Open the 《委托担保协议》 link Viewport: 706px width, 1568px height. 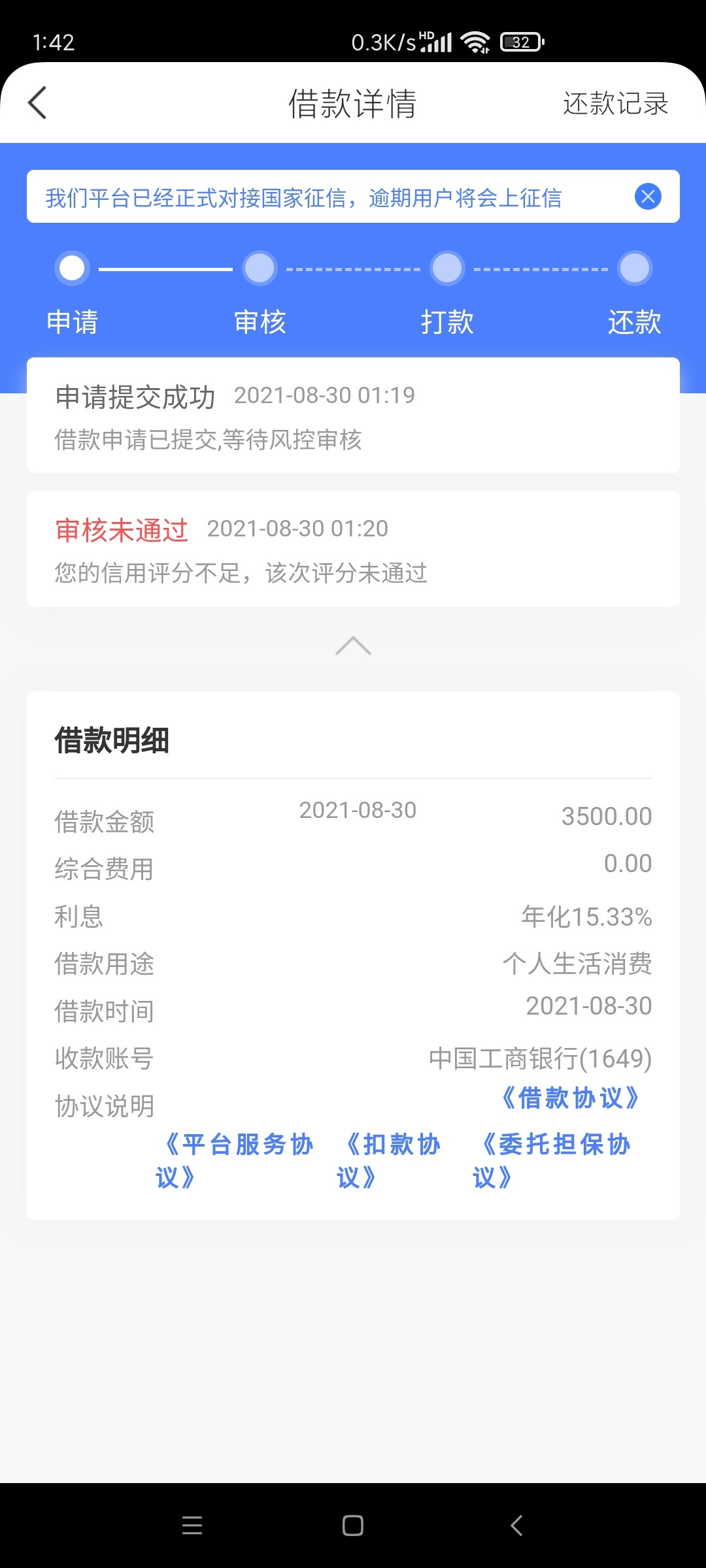point(552,1161)
